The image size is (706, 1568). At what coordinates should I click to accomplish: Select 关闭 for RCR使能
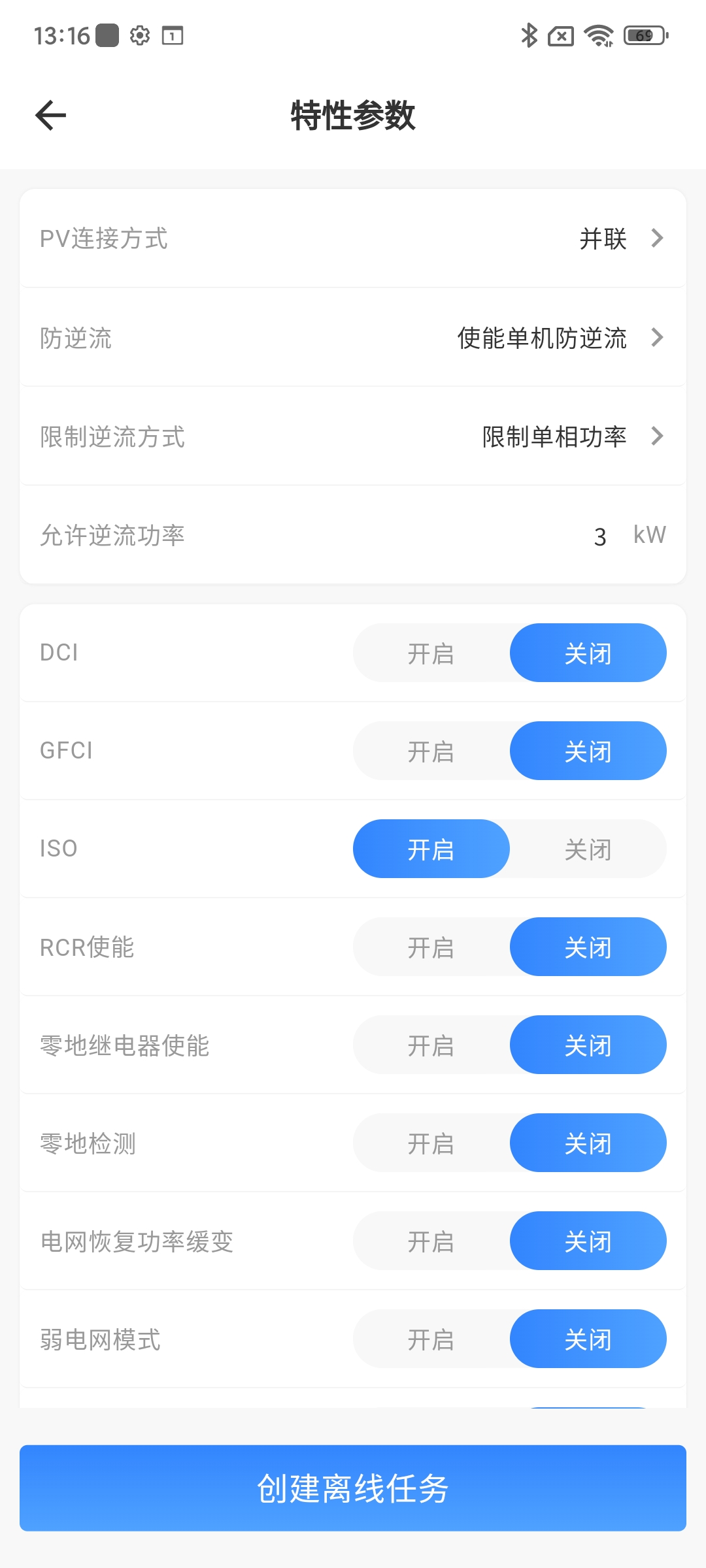tap(588, 947)
